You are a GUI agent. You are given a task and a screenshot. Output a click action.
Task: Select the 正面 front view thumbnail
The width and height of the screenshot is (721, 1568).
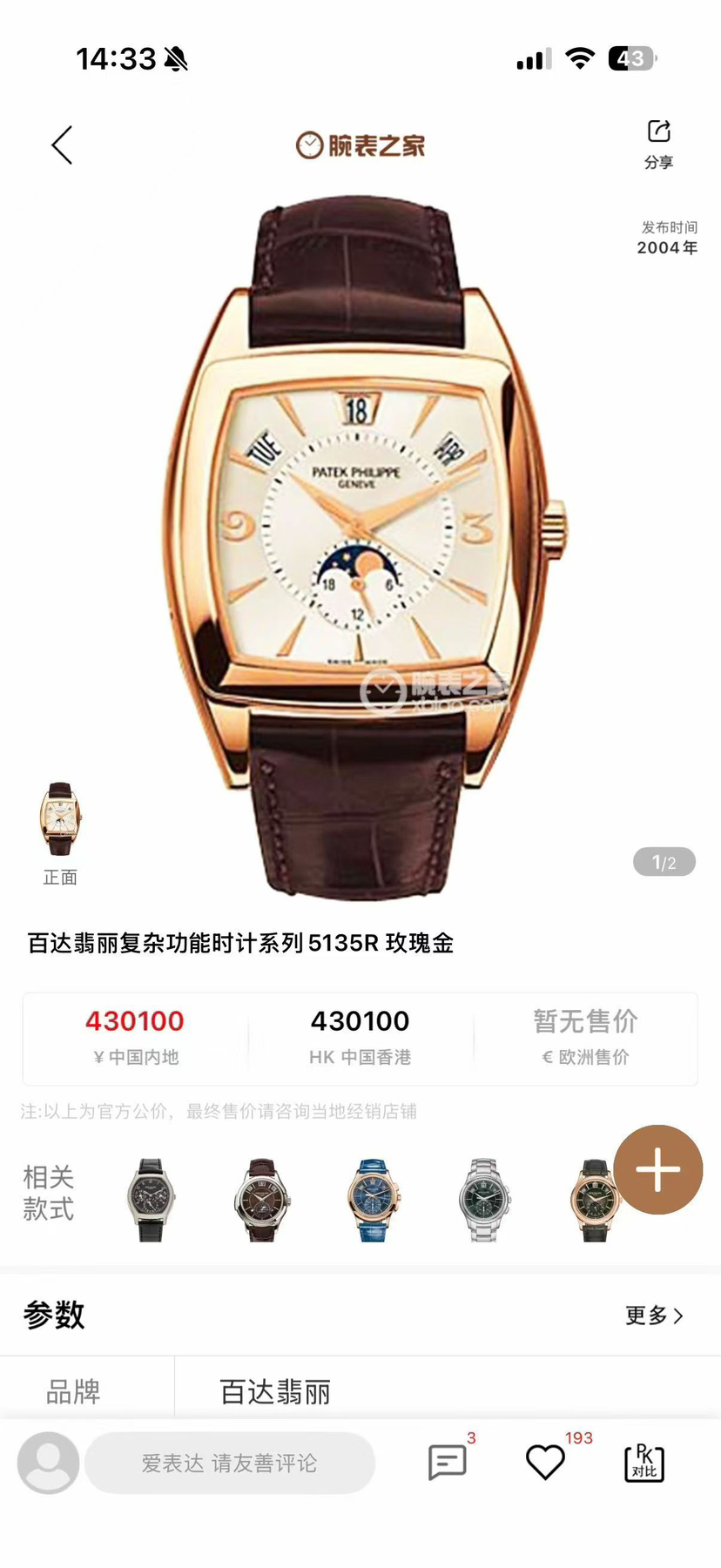pyautogui.click(x=60, y=820)
